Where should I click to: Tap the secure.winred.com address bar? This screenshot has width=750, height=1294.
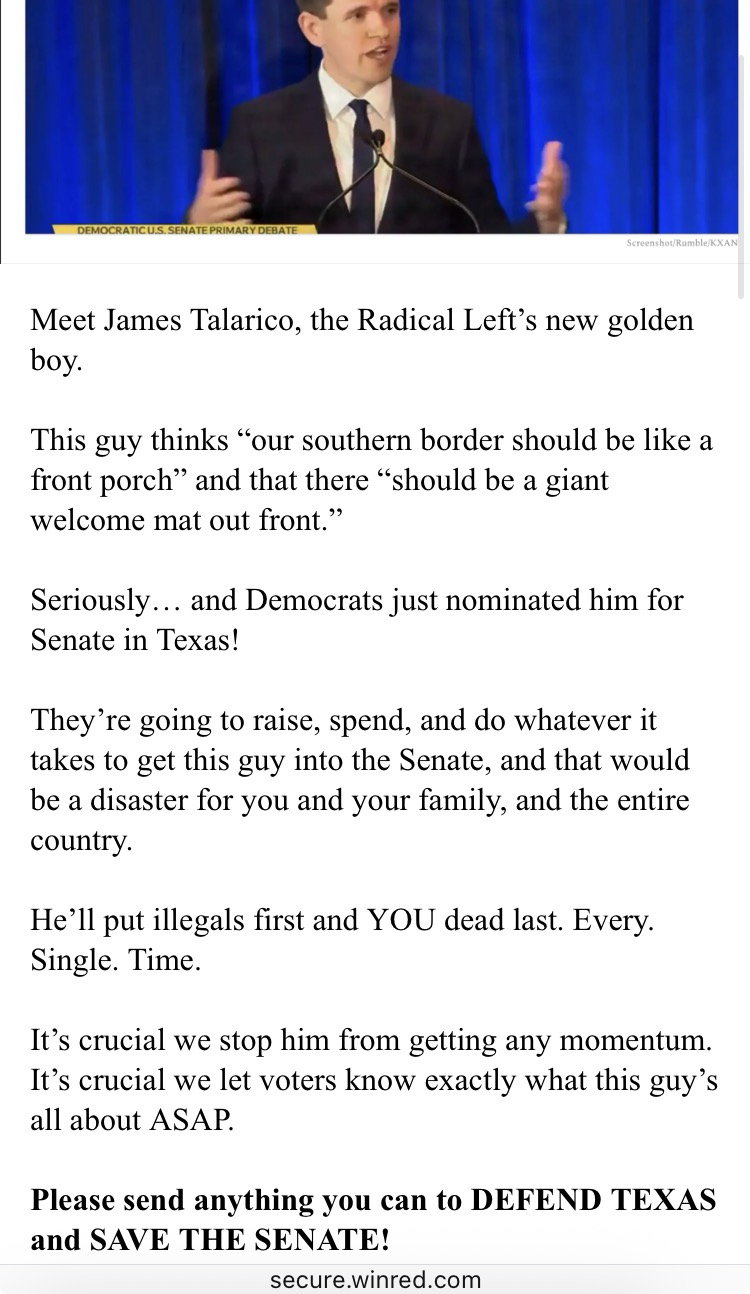coord(375,1279)
